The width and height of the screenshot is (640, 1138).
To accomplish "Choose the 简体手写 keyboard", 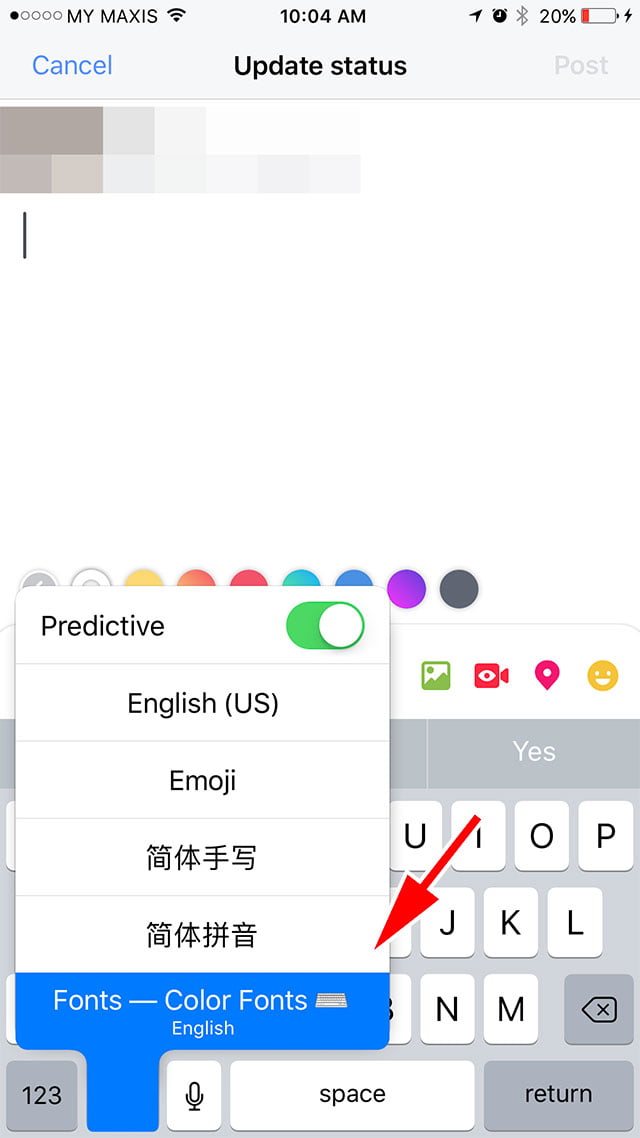I will (x=202, y=857).
